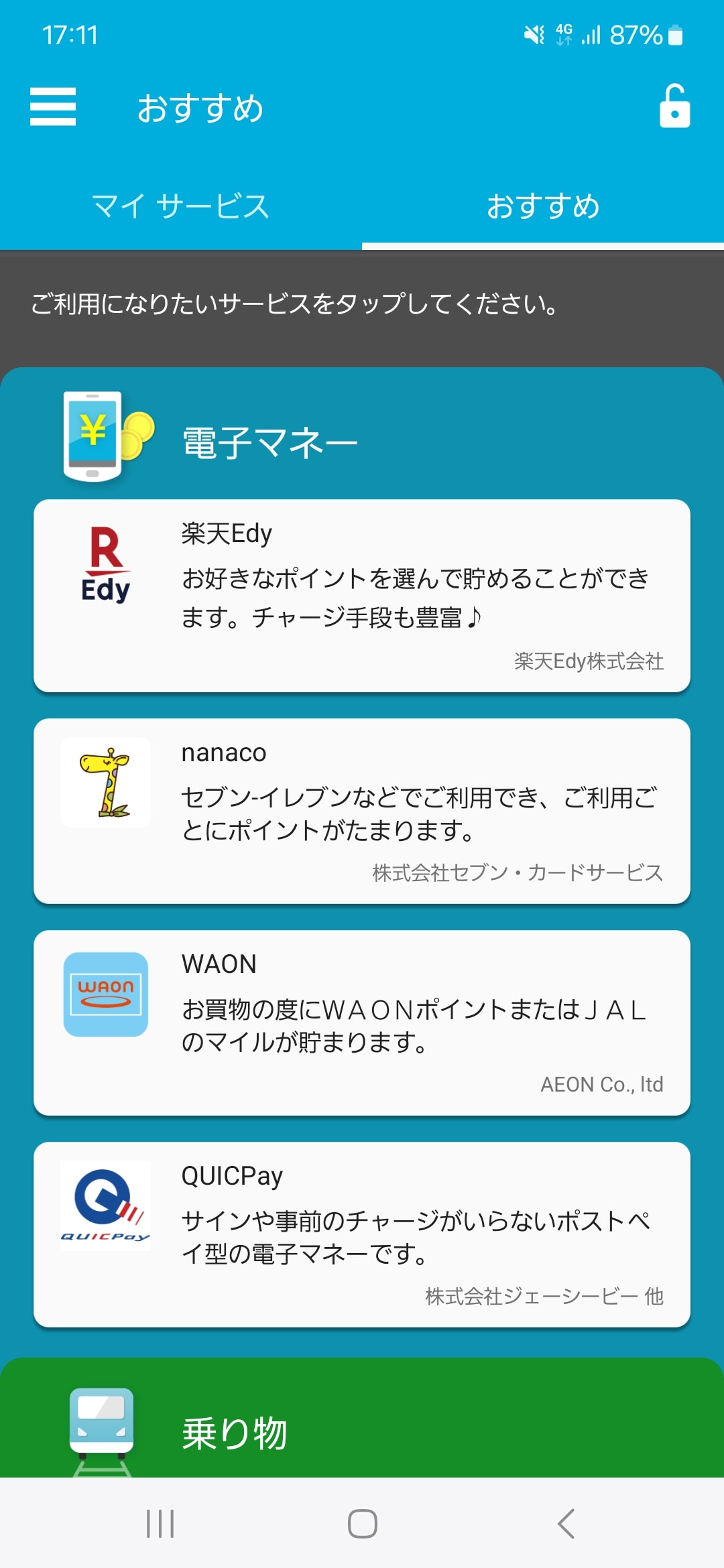This screenshot has height=1568, width=724.
Task: Tap the nanaco service description card
Action: click(362, 811)
